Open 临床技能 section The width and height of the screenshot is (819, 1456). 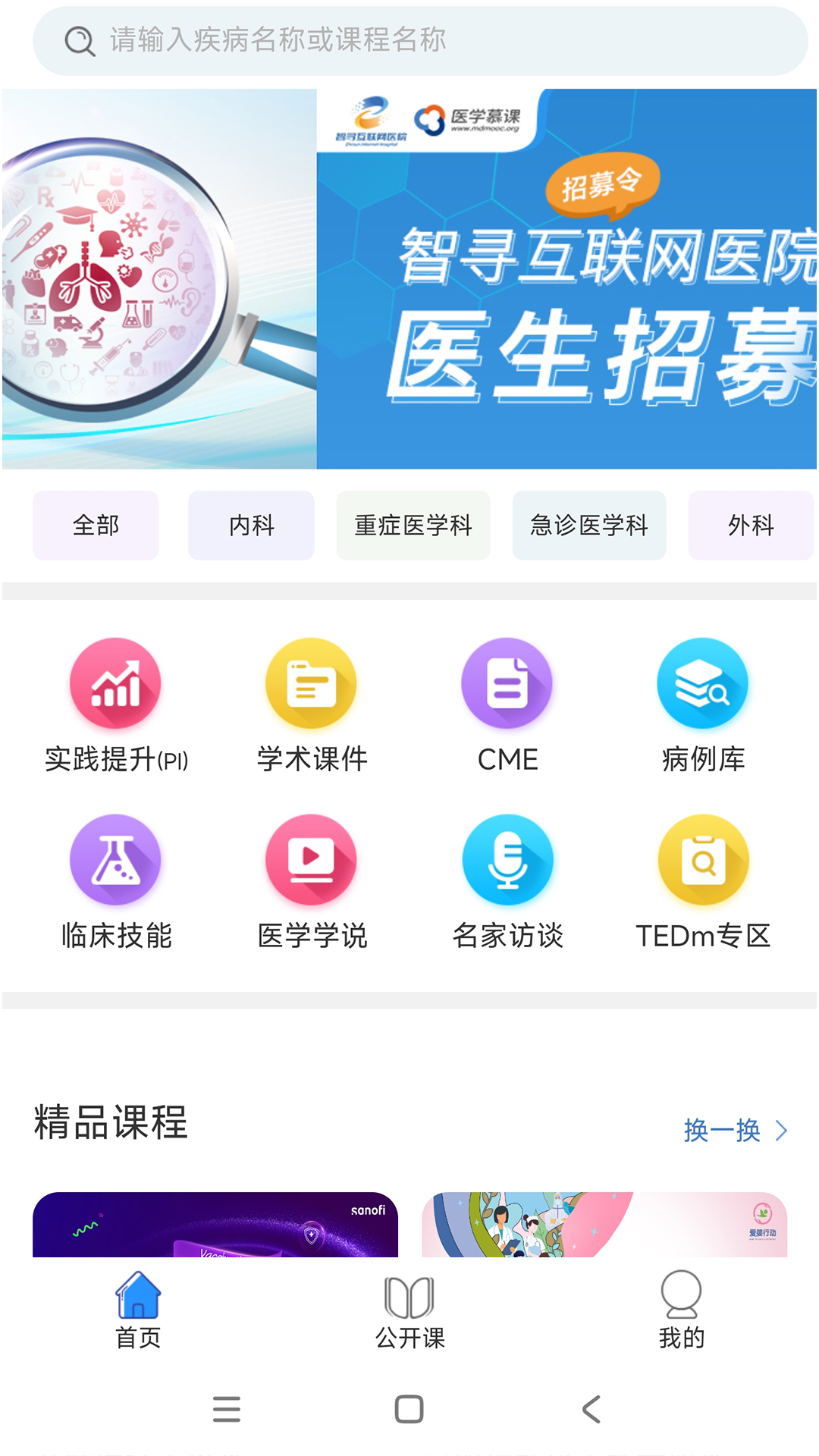tap(116, 883)
